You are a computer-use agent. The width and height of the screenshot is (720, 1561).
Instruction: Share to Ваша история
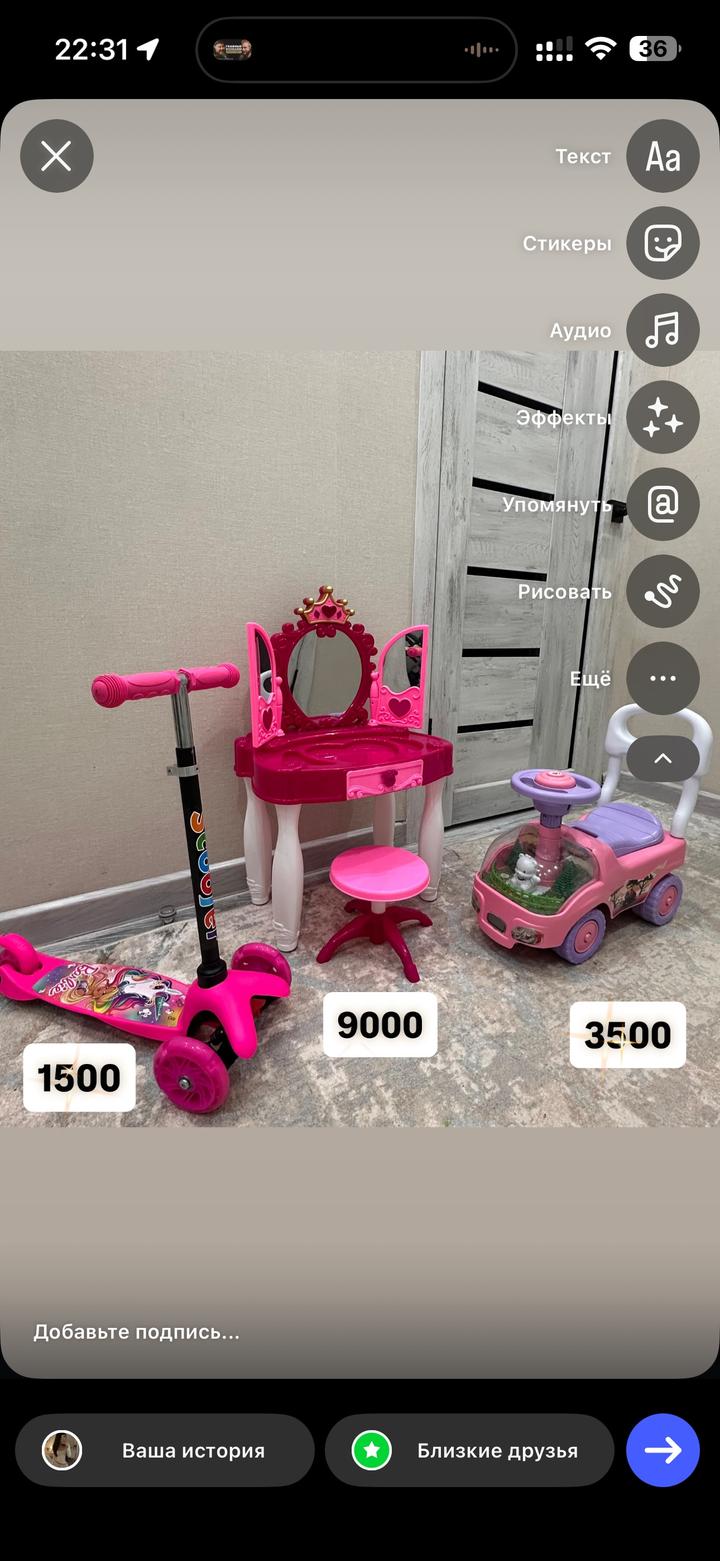[x=165, y=1450]
